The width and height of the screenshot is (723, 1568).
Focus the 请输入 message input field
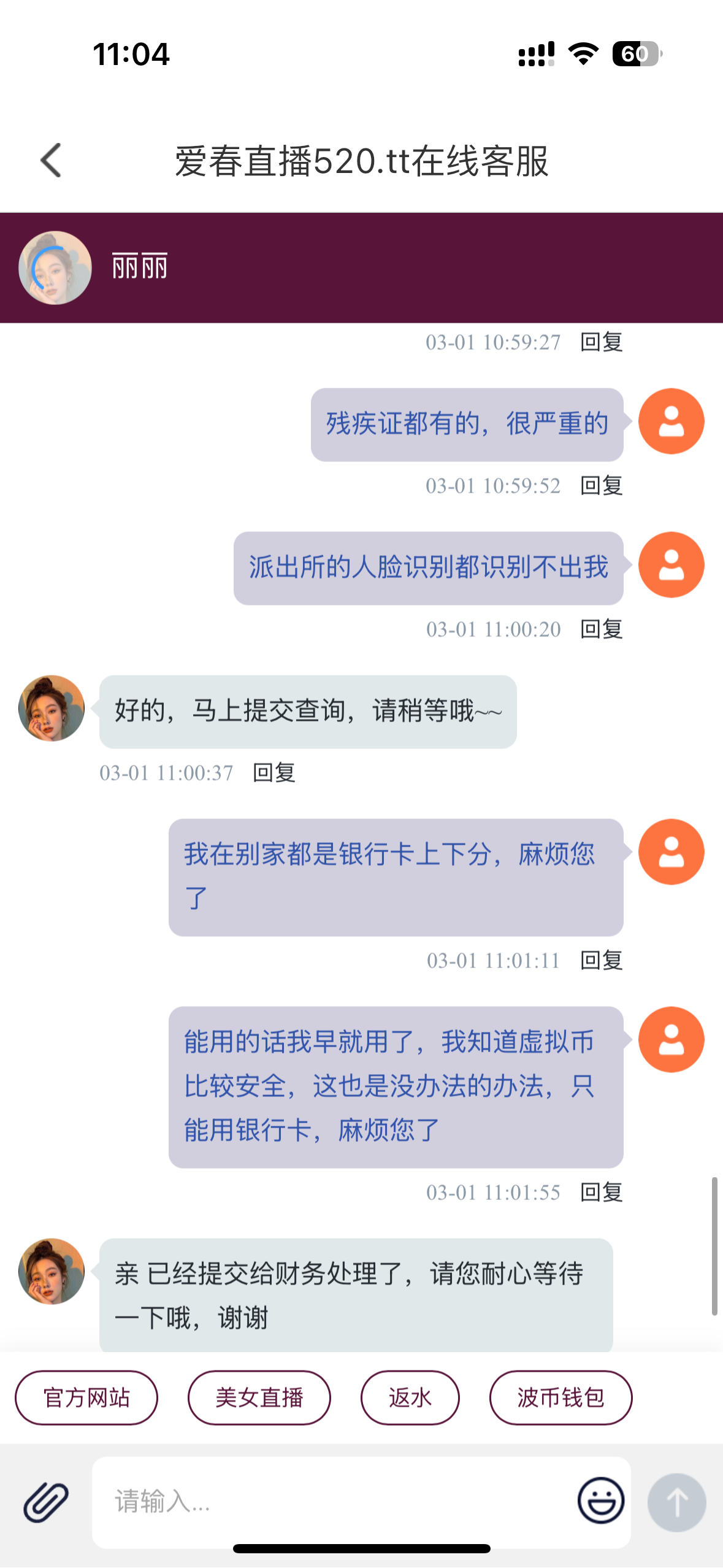point(331,1502)
